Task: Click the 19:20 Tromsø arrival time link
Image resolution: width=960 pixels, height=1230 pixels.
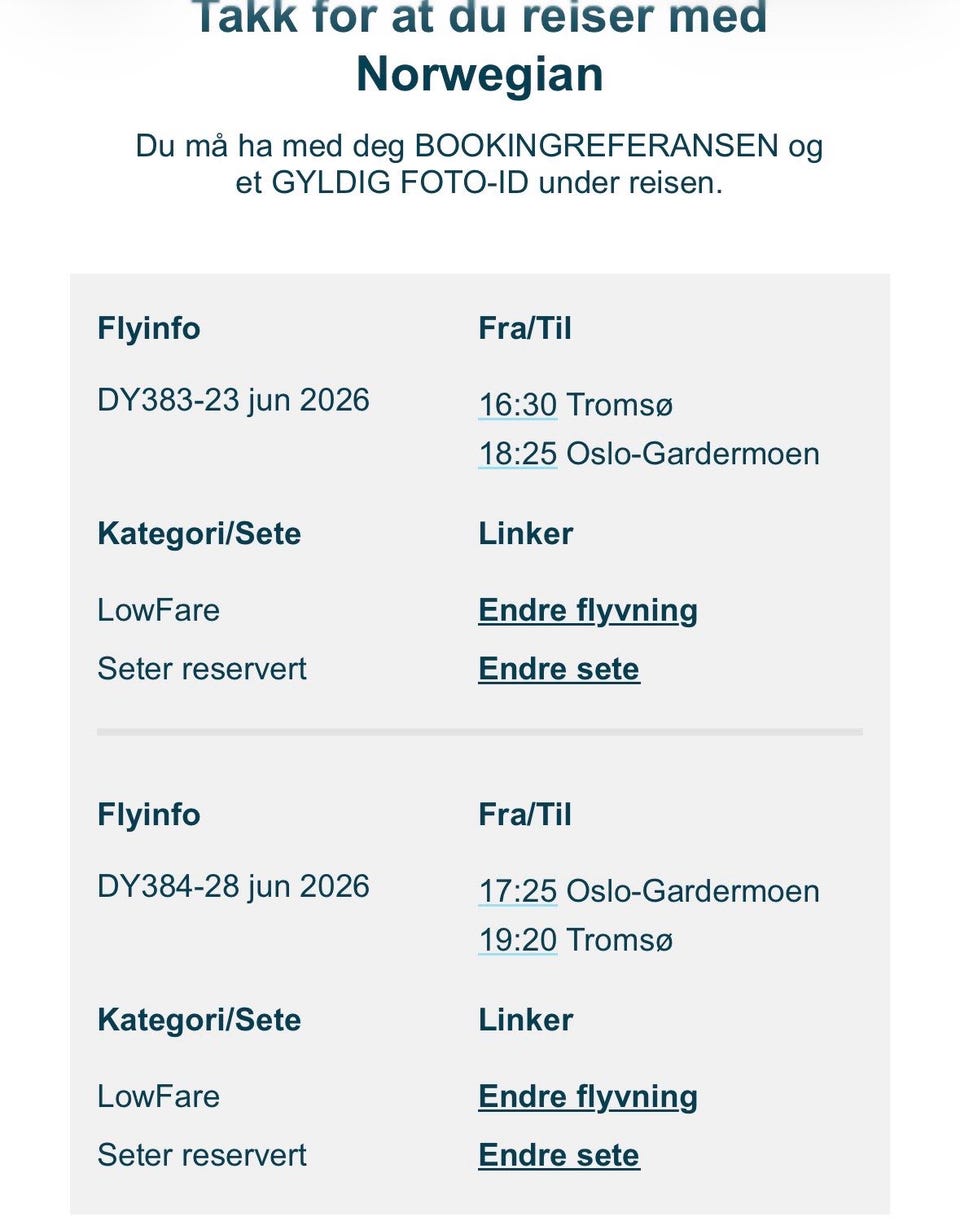Action: (x=517, y=940)
